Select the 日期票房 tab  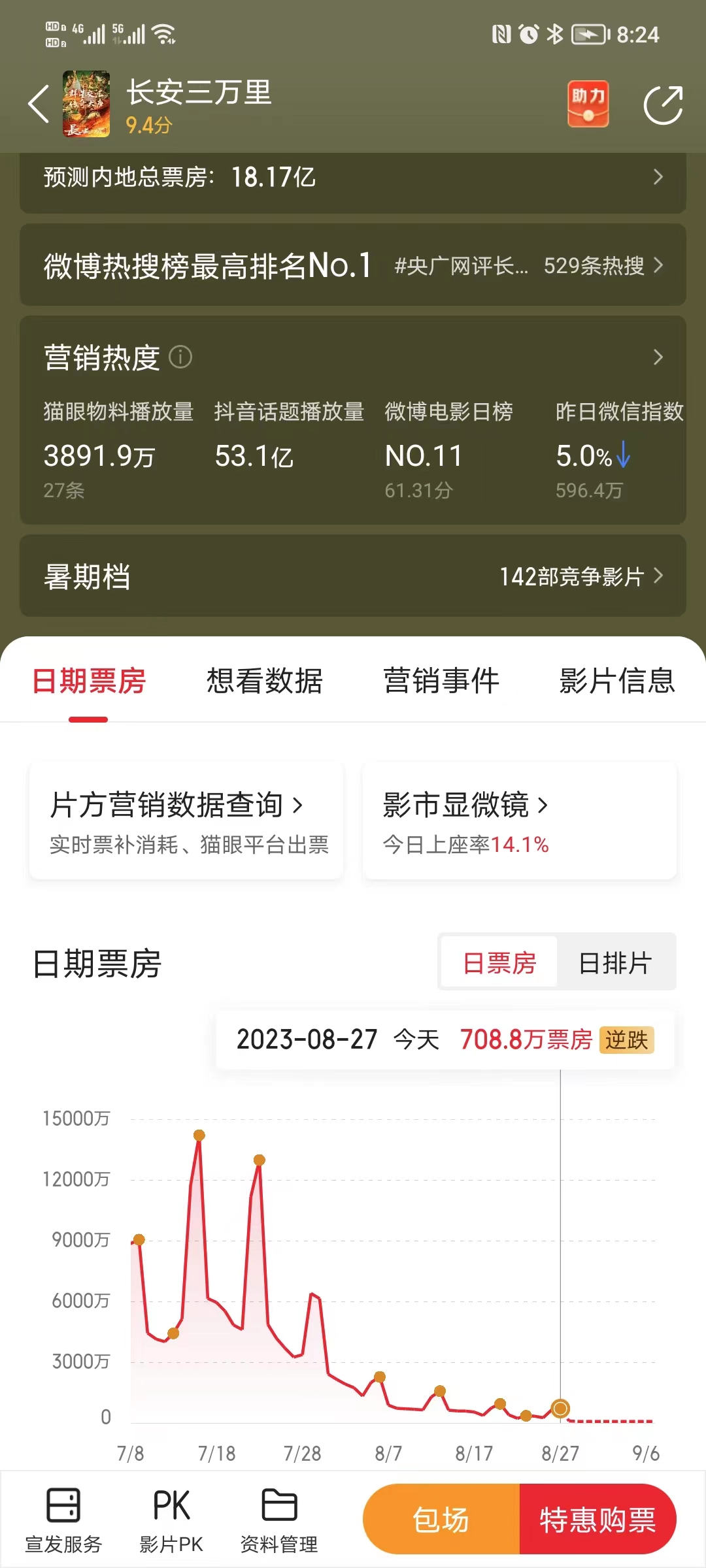click(x=89, y=681)
